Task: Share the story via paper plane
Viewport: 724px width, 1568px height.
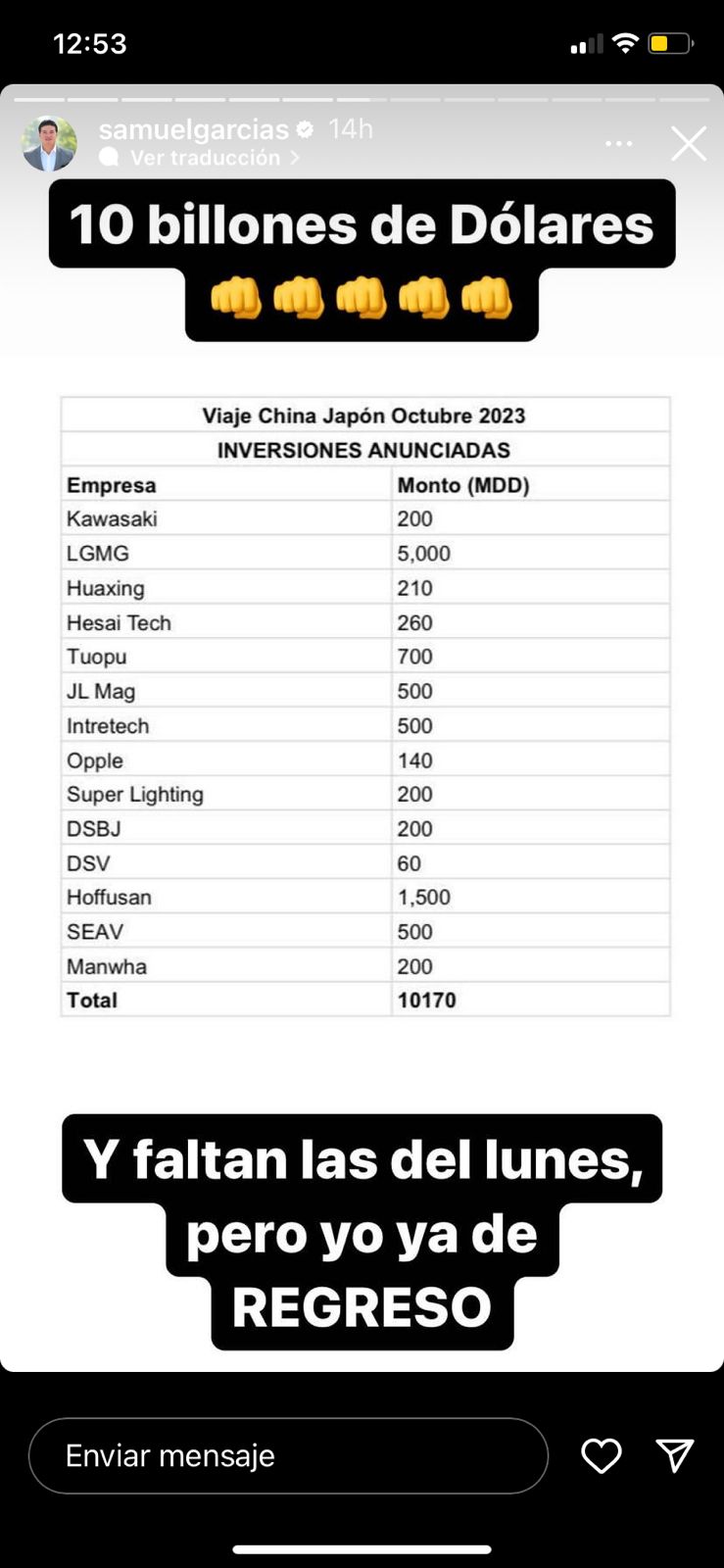Action: pyautogui.click(x=675, y=1455)
